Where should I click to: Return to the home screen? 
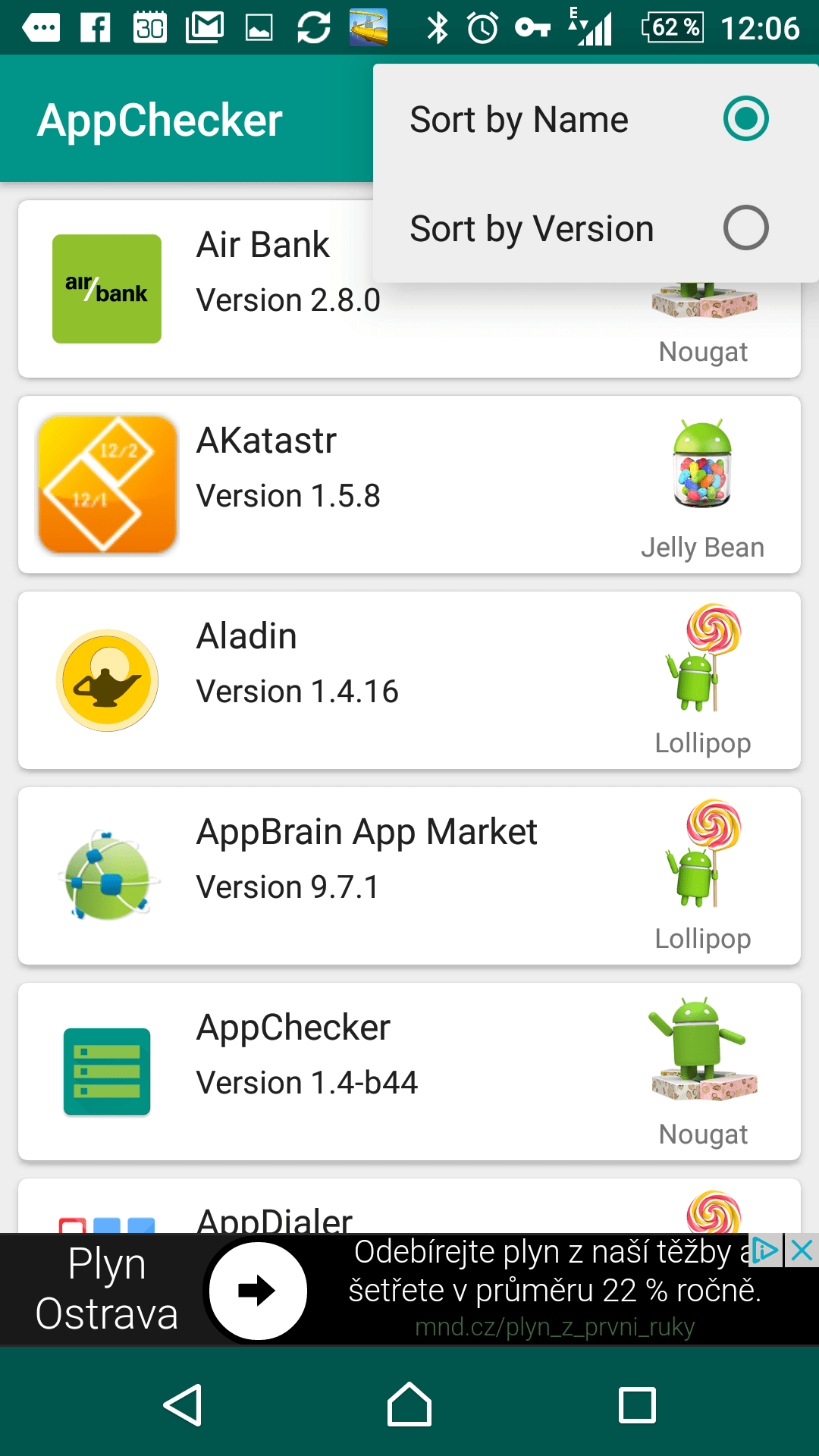[409, 1405]
